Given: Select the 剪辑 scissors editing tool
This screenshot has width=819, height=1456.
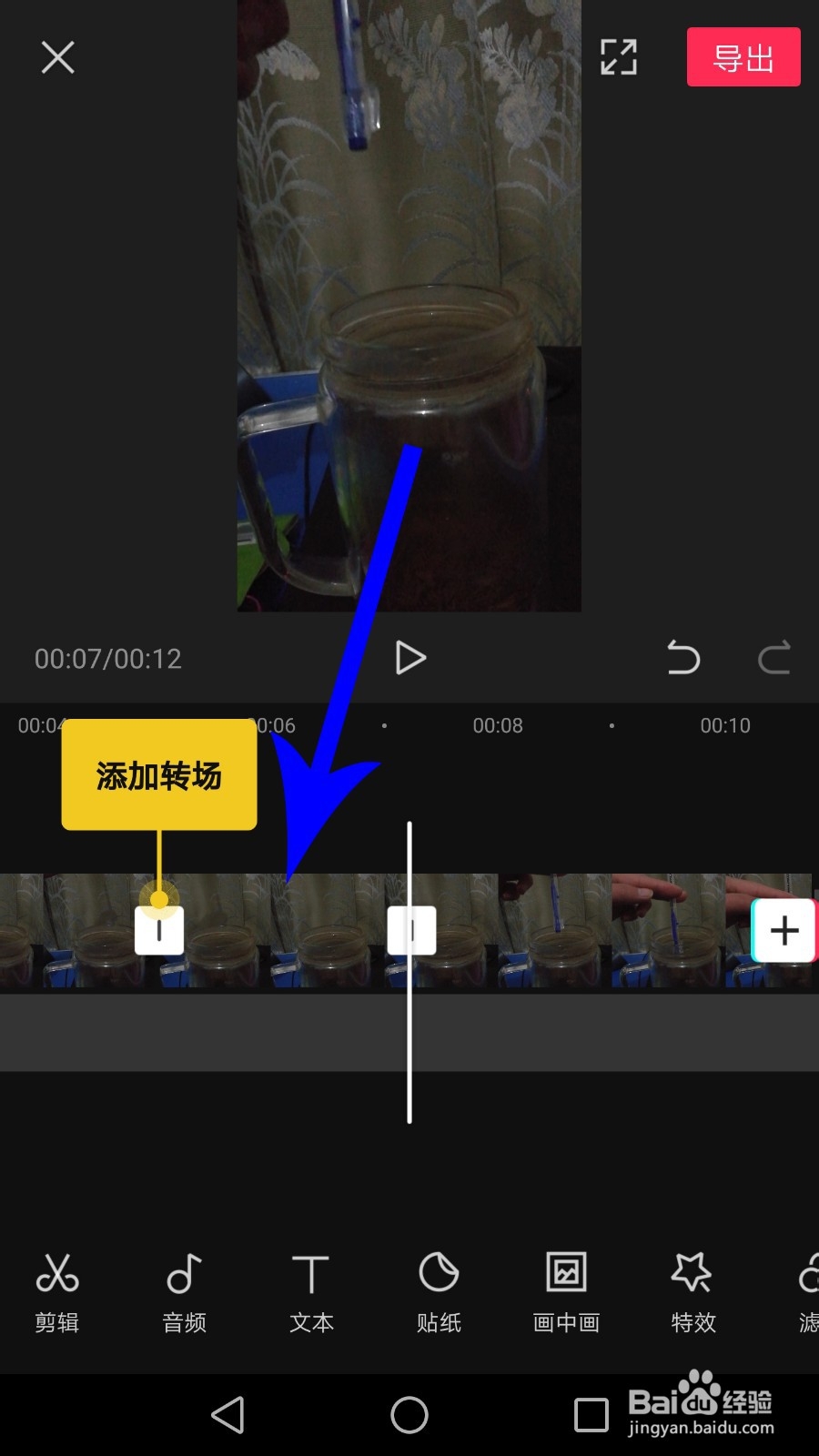Looking at the screenshot, I should [x=56, y=1292].
